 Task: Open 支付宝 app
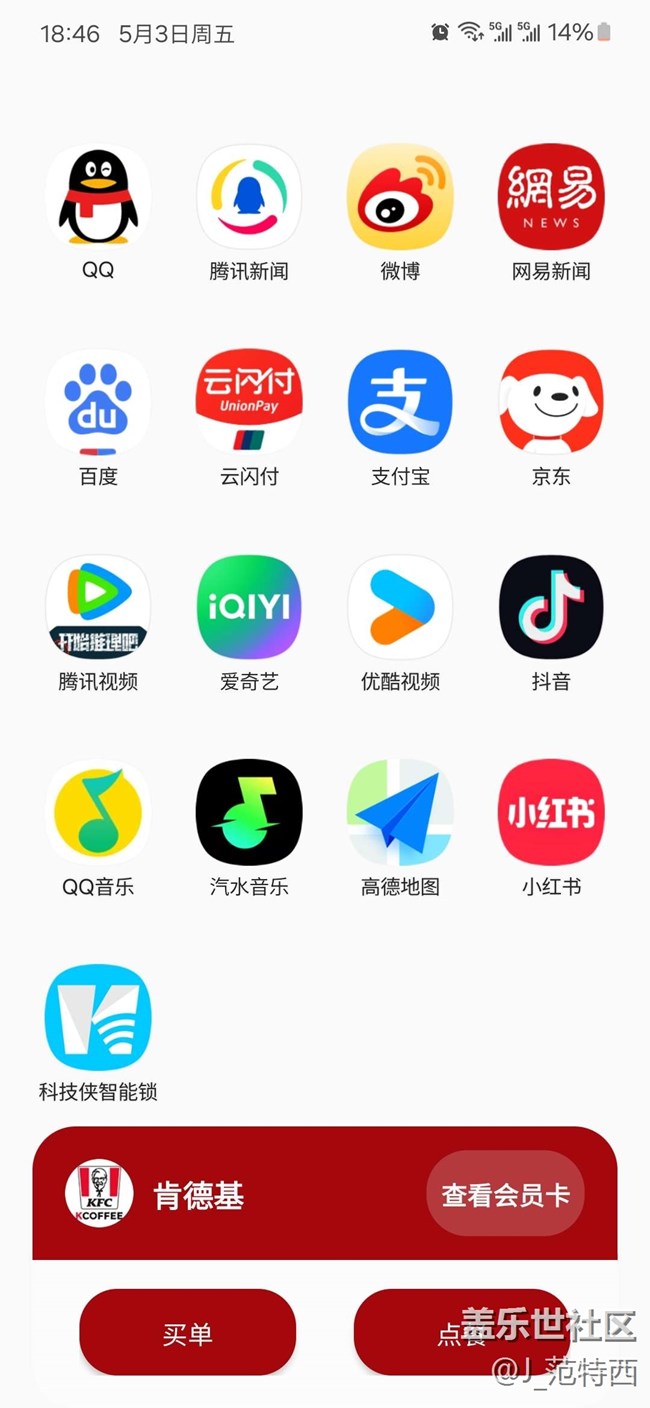(400, 402)
